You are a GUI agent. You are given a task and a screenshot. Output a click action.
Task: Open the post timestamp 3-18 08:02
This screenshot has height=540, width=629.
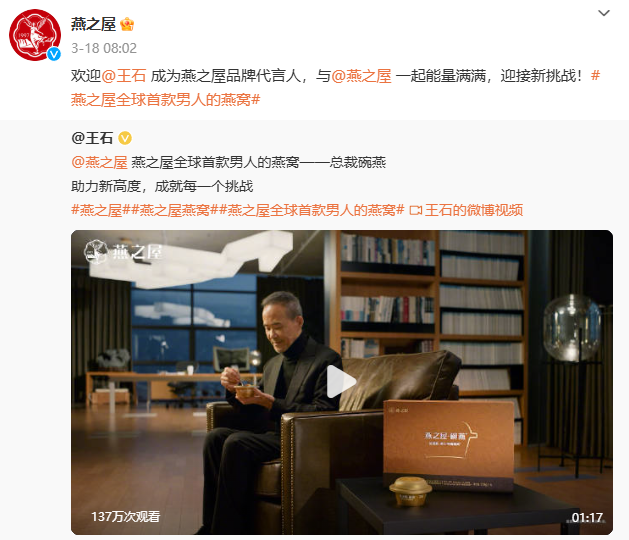click(x=104, y=47)
